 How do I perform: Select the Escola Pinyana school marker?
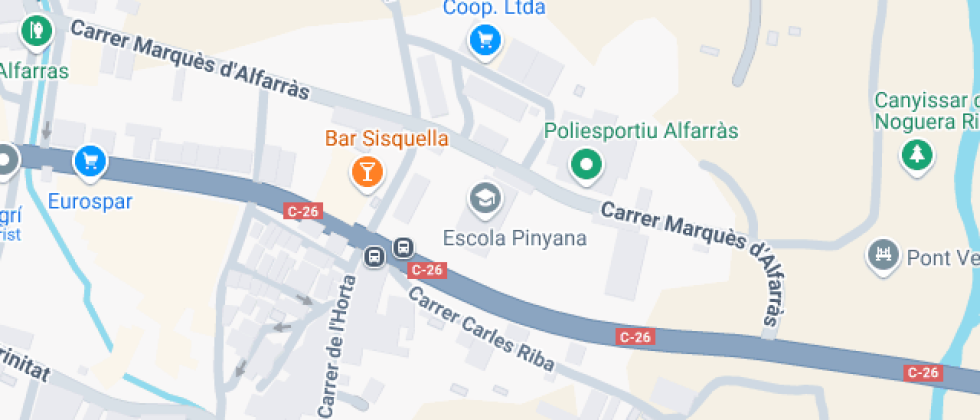point(486,200)
